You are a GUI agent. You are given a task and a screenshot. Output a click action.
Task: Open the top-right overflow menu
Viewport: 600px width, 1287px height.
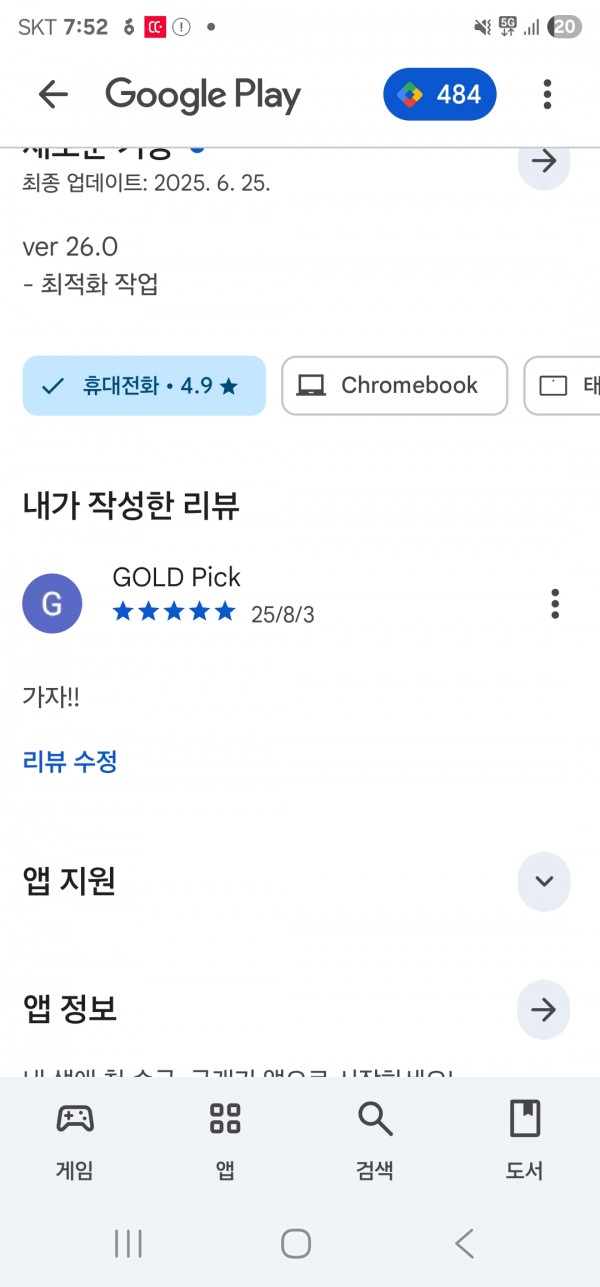point(547,95)
